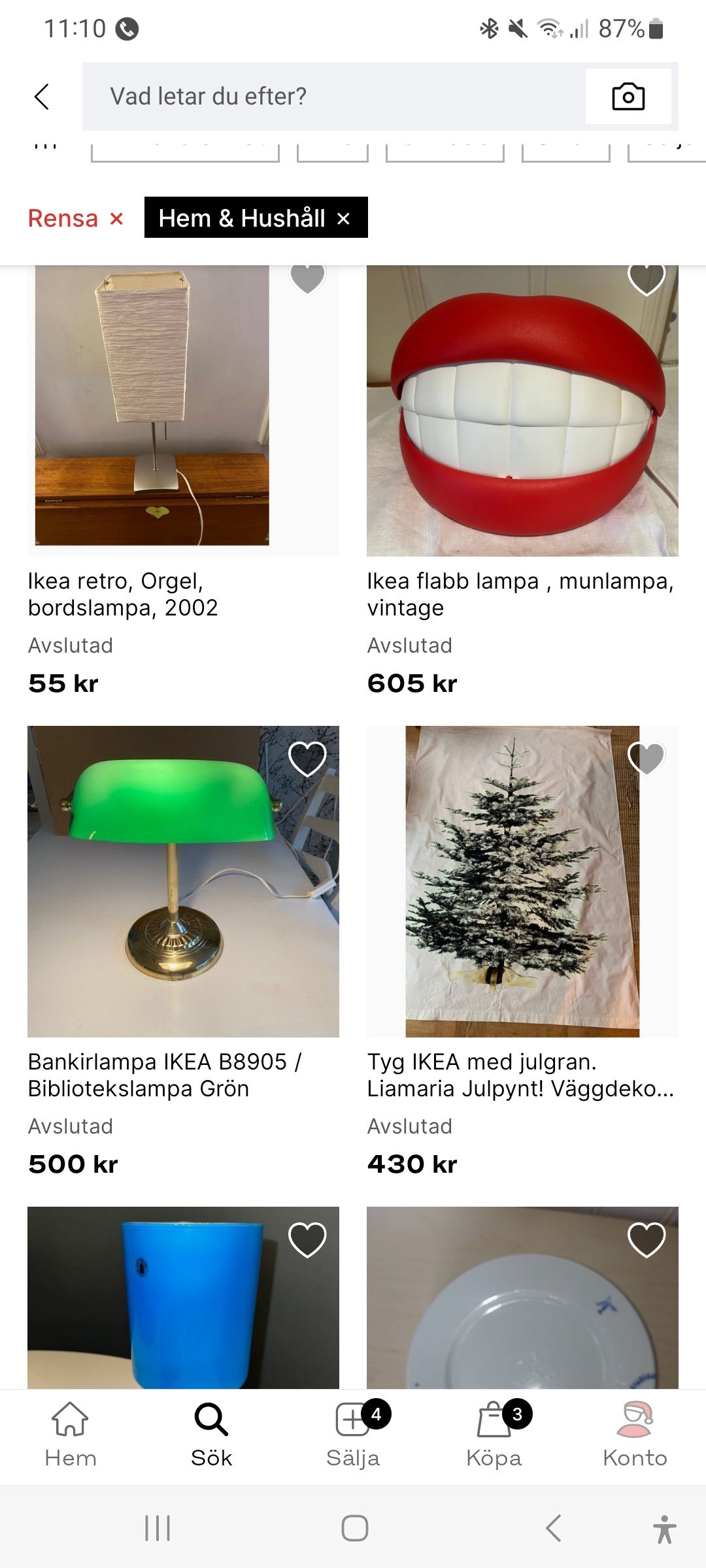Viewport: 706px width, 1568px height.
Task: Favorite the white plate item
Action: [x=646, y=1239]
